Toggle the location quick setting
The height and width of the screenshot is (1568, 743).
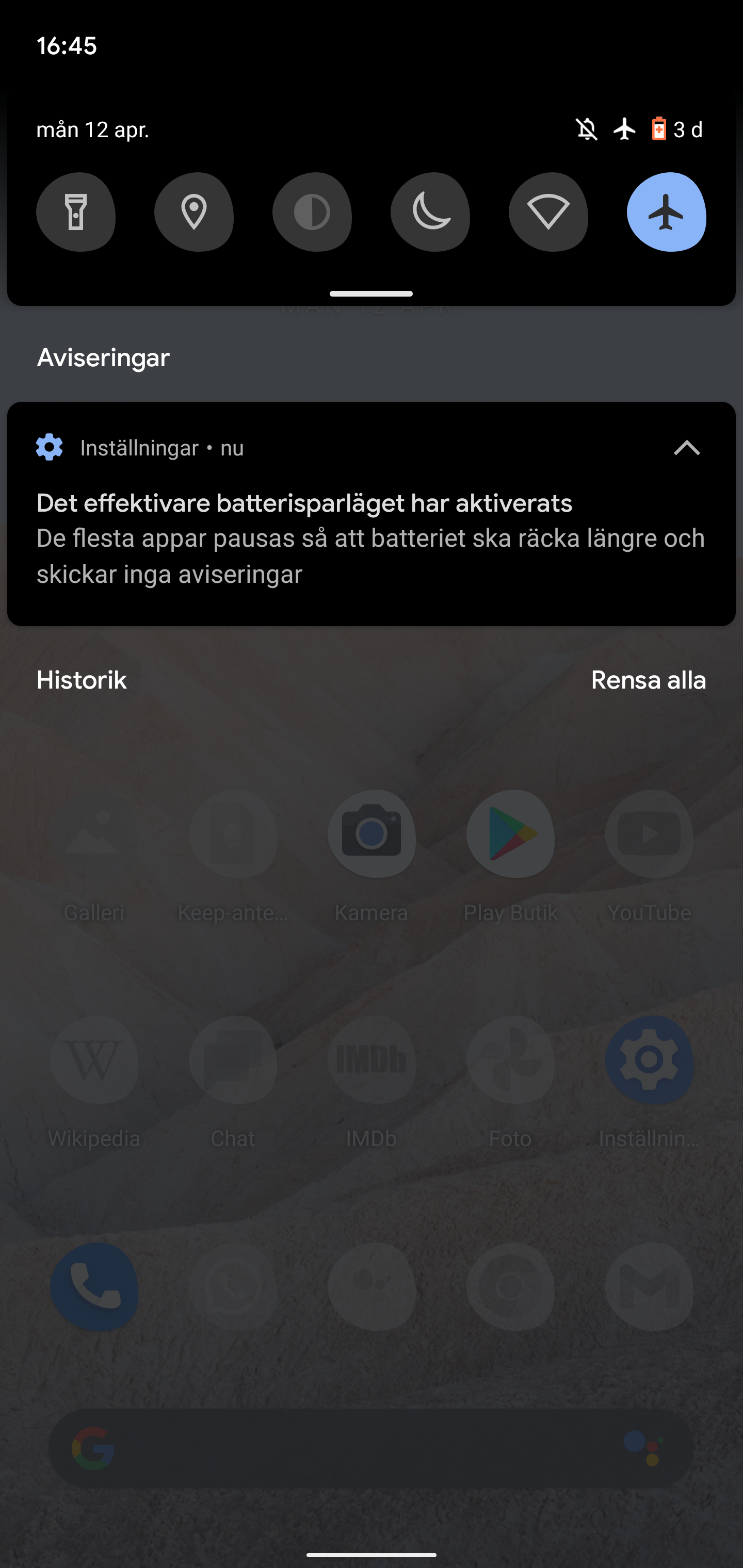193,212
